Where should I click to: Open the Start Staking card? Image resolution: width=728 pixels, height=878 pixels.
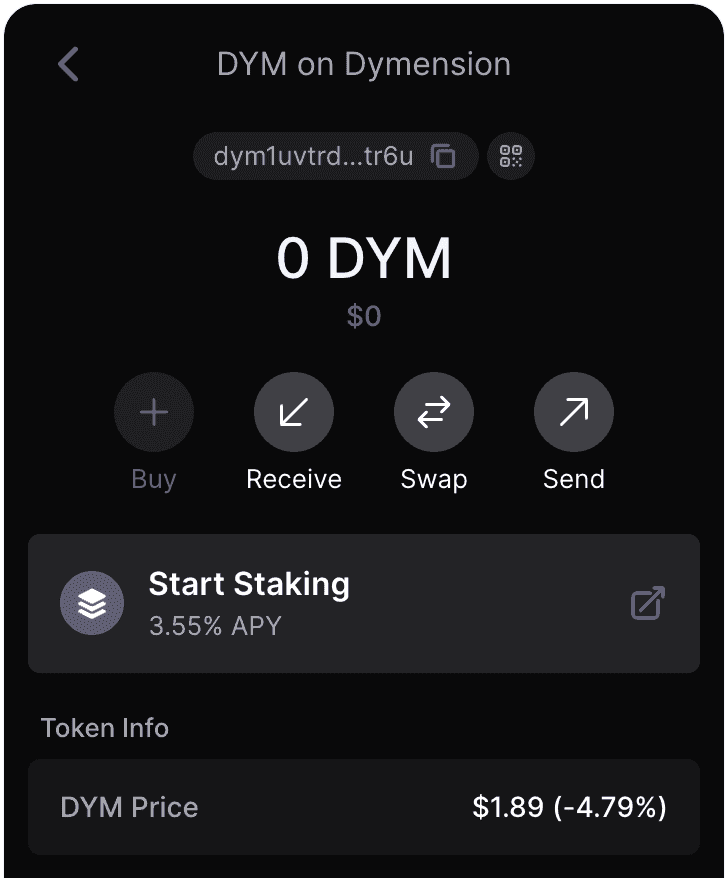pos(364,603)
